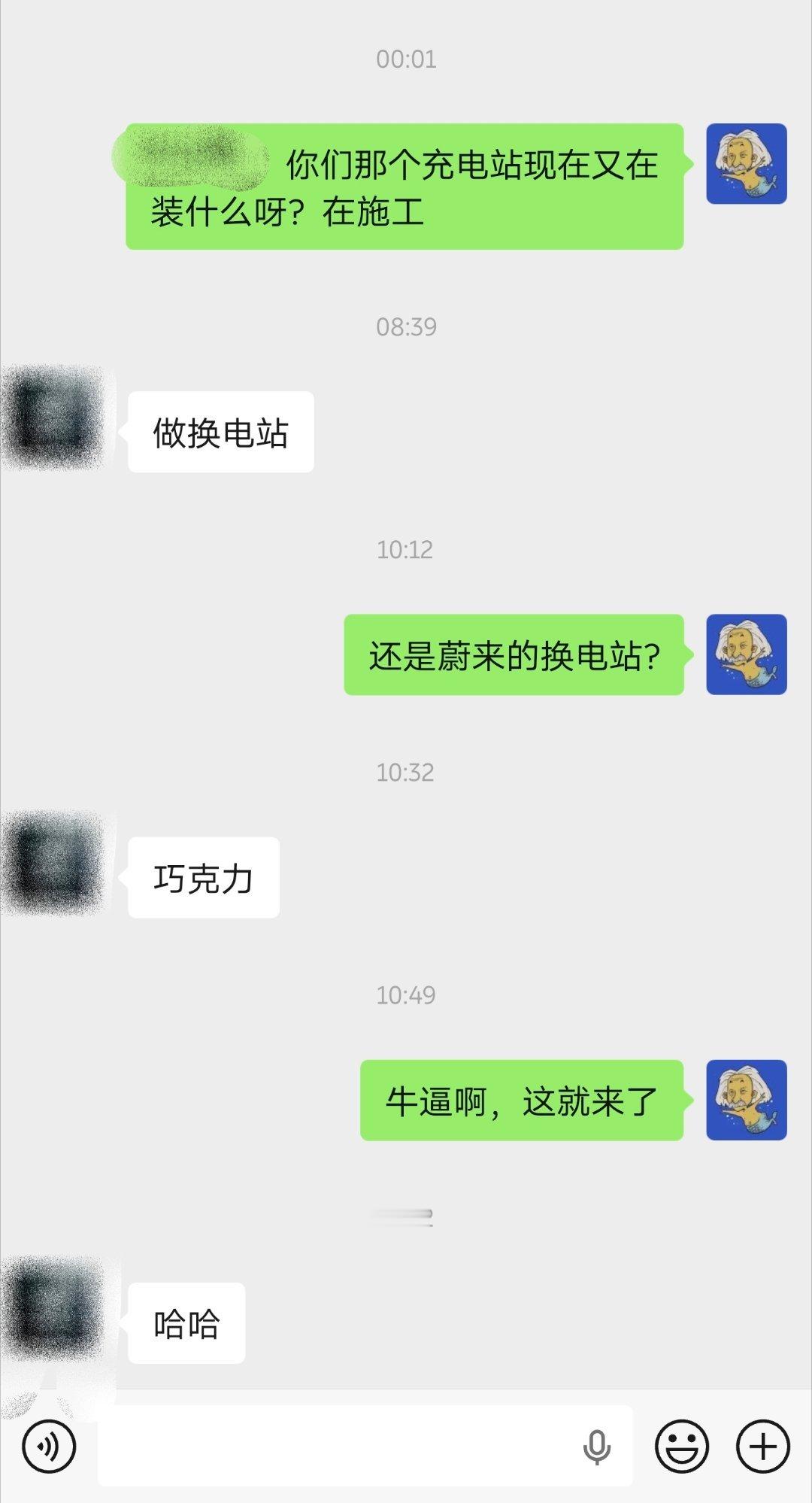Screen dimensions: 812x1503
Task: Tap the voice message toggle icon
Action: coord(50,1446)
